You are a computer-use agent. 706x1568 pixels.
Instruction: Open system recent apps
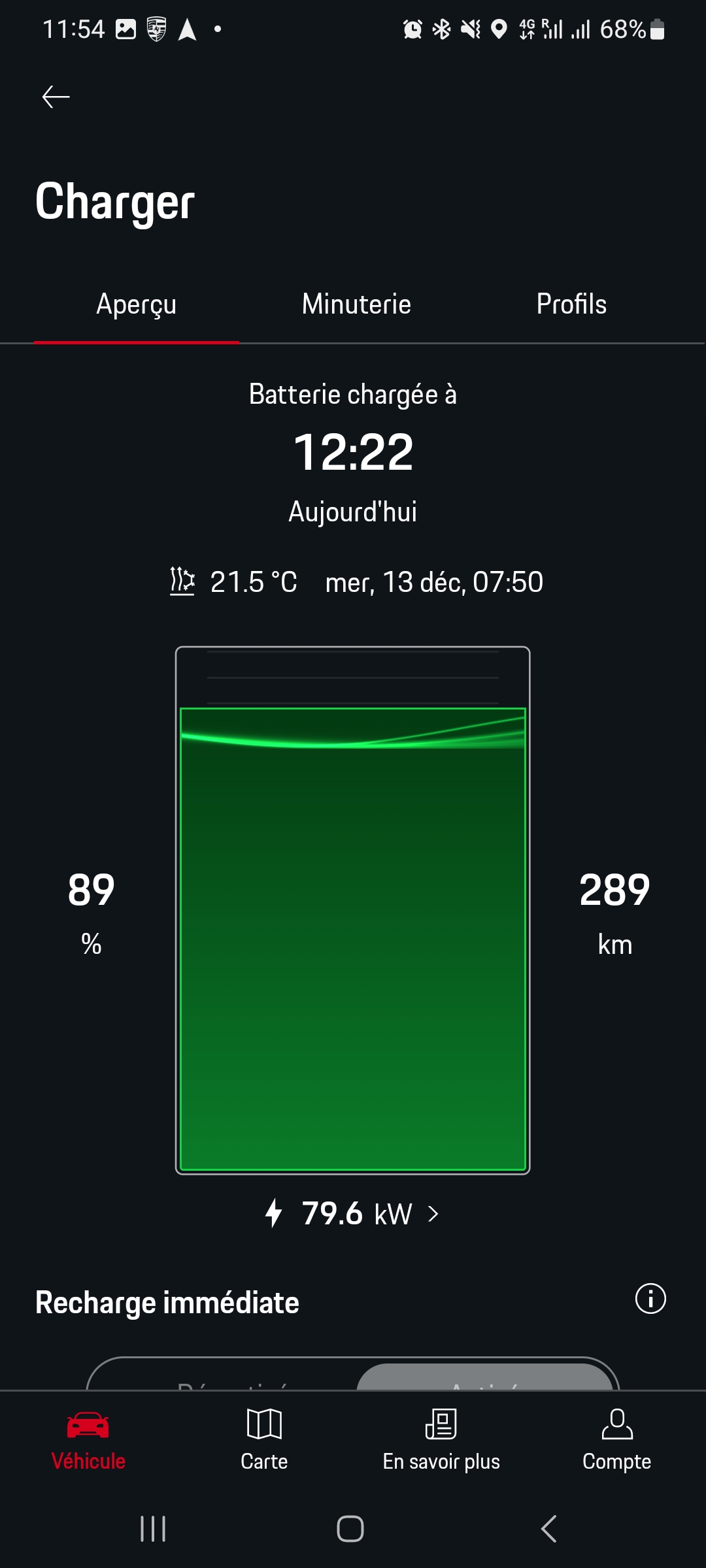point(153,1529)
